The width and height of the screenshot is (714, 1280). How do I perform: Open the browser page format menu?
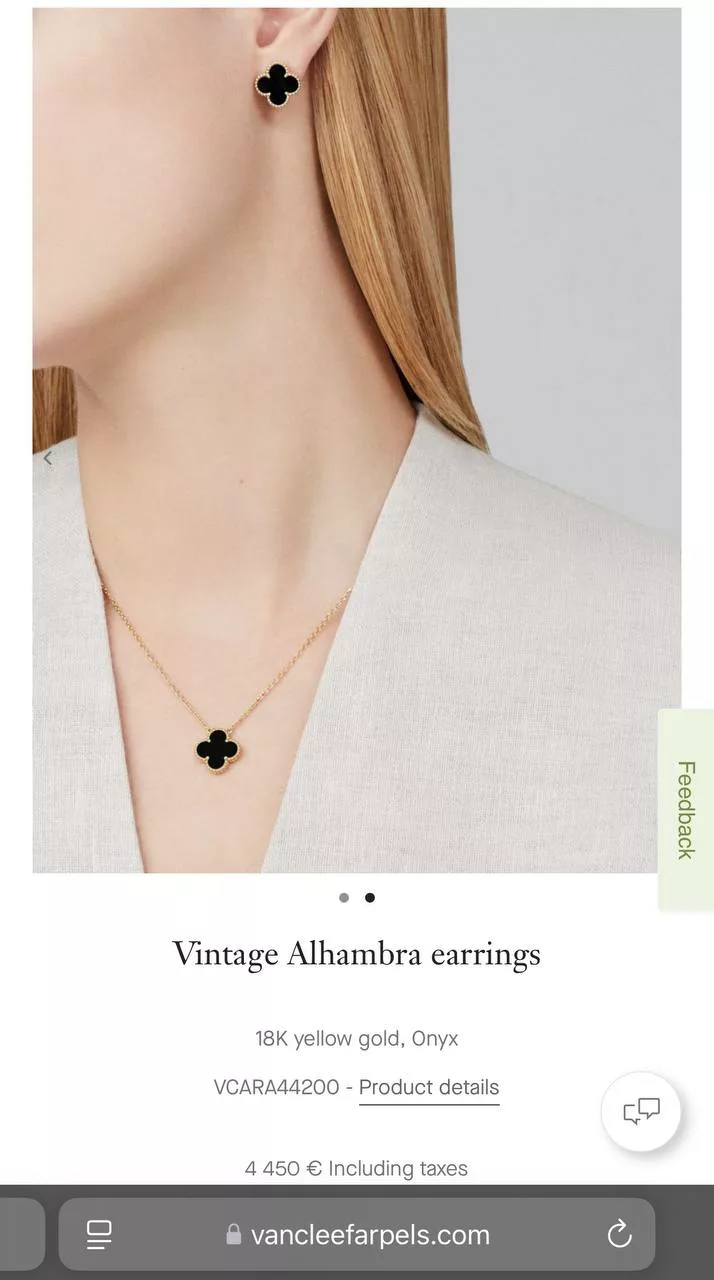[99, 1234]
